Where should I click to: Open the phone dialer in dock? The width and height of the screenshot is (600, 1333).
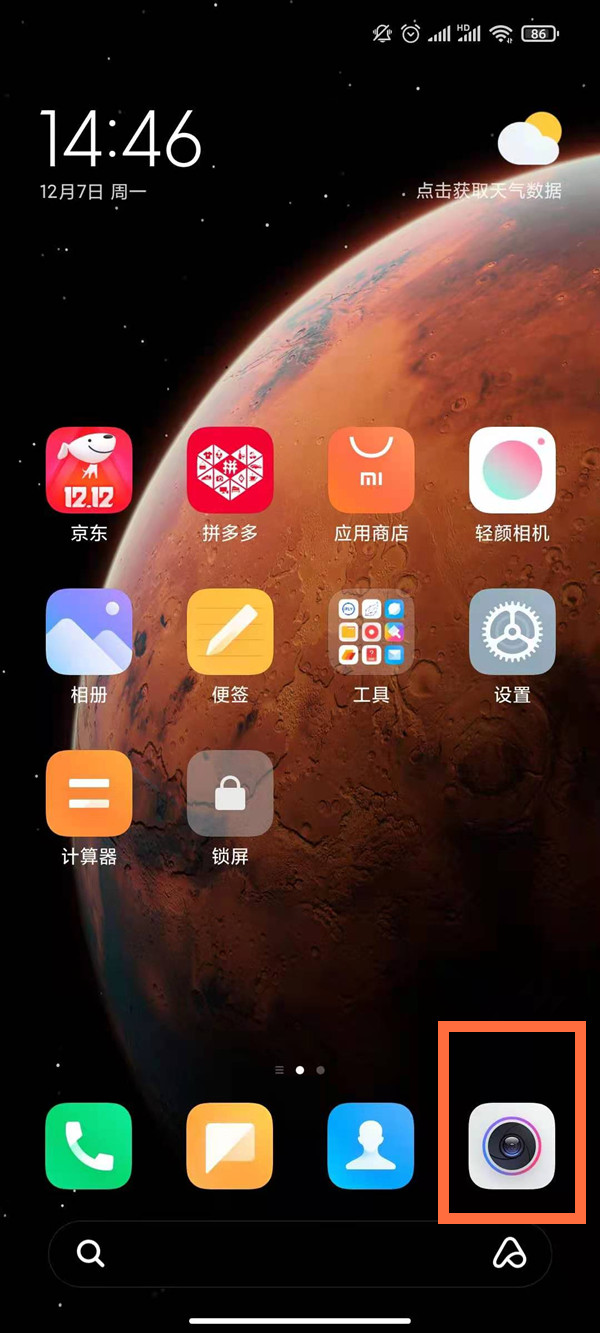tap(89, 1146)
